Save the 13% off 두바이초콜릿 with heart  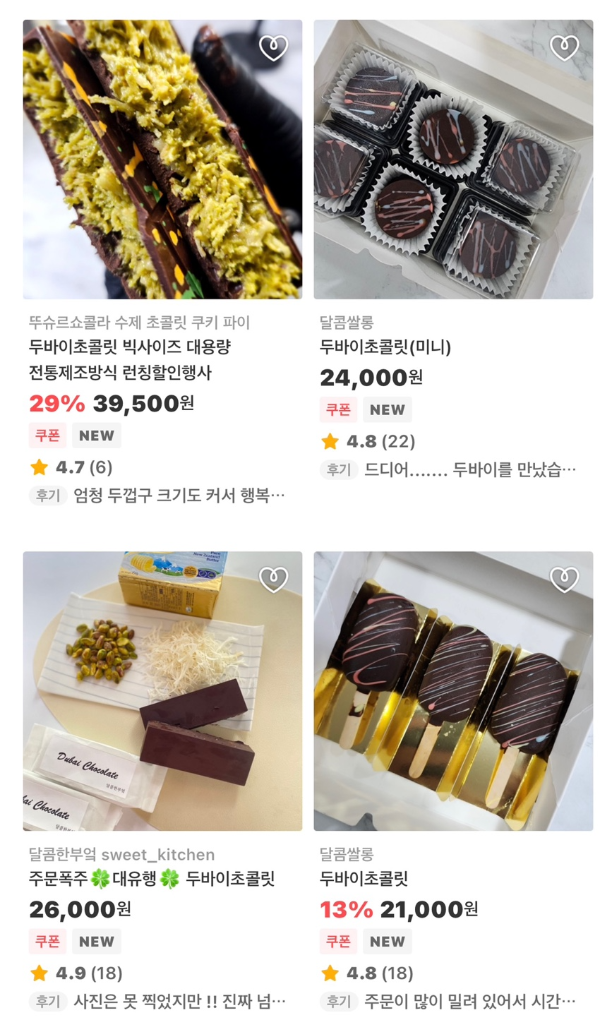click(564, 579)
